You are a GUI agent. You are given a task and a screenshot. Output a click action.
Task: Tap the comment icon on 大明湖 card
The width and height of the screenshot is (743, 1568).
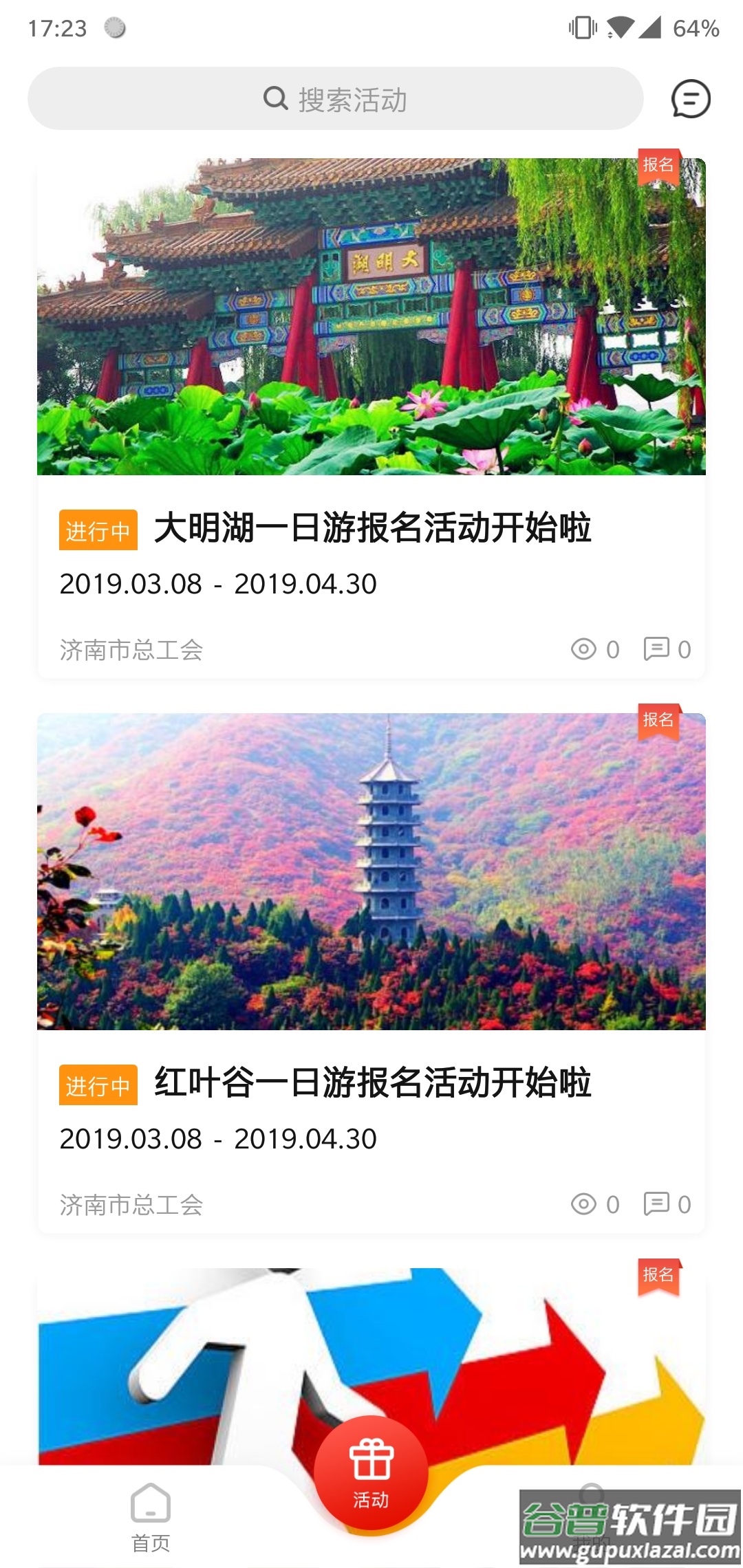pos(655,648)
